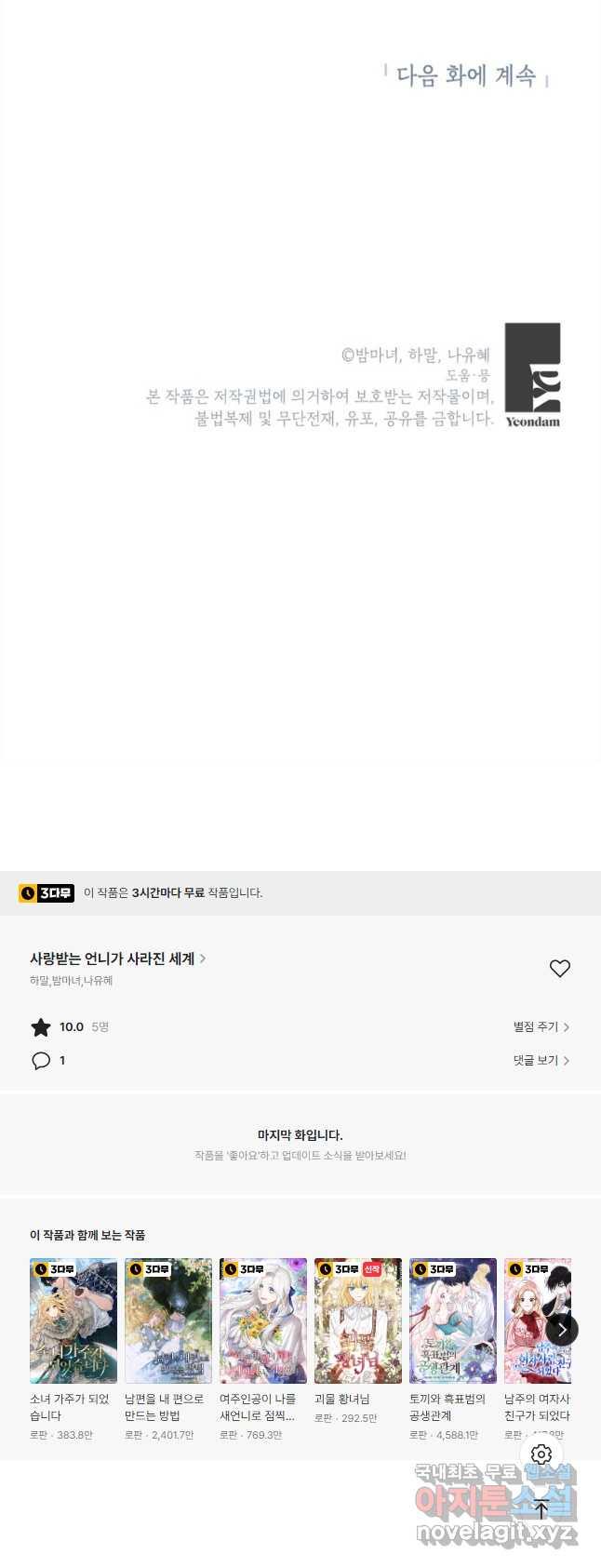Open 토끼와 흑표범의 공생관계 card

pyautogui.click(x=453, y=1321)
